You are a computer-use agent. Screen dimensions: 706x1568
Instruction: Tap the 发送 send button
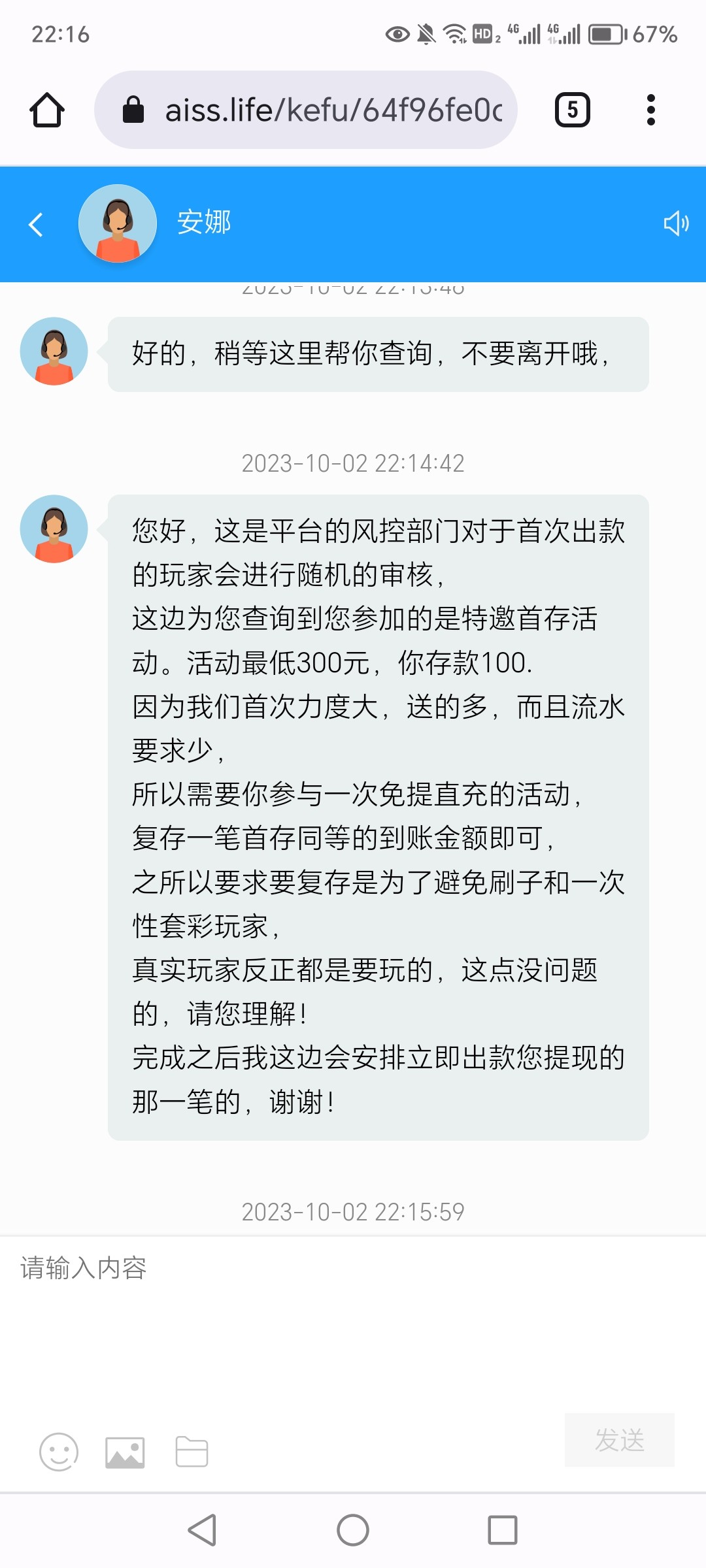coord(619,1439)
